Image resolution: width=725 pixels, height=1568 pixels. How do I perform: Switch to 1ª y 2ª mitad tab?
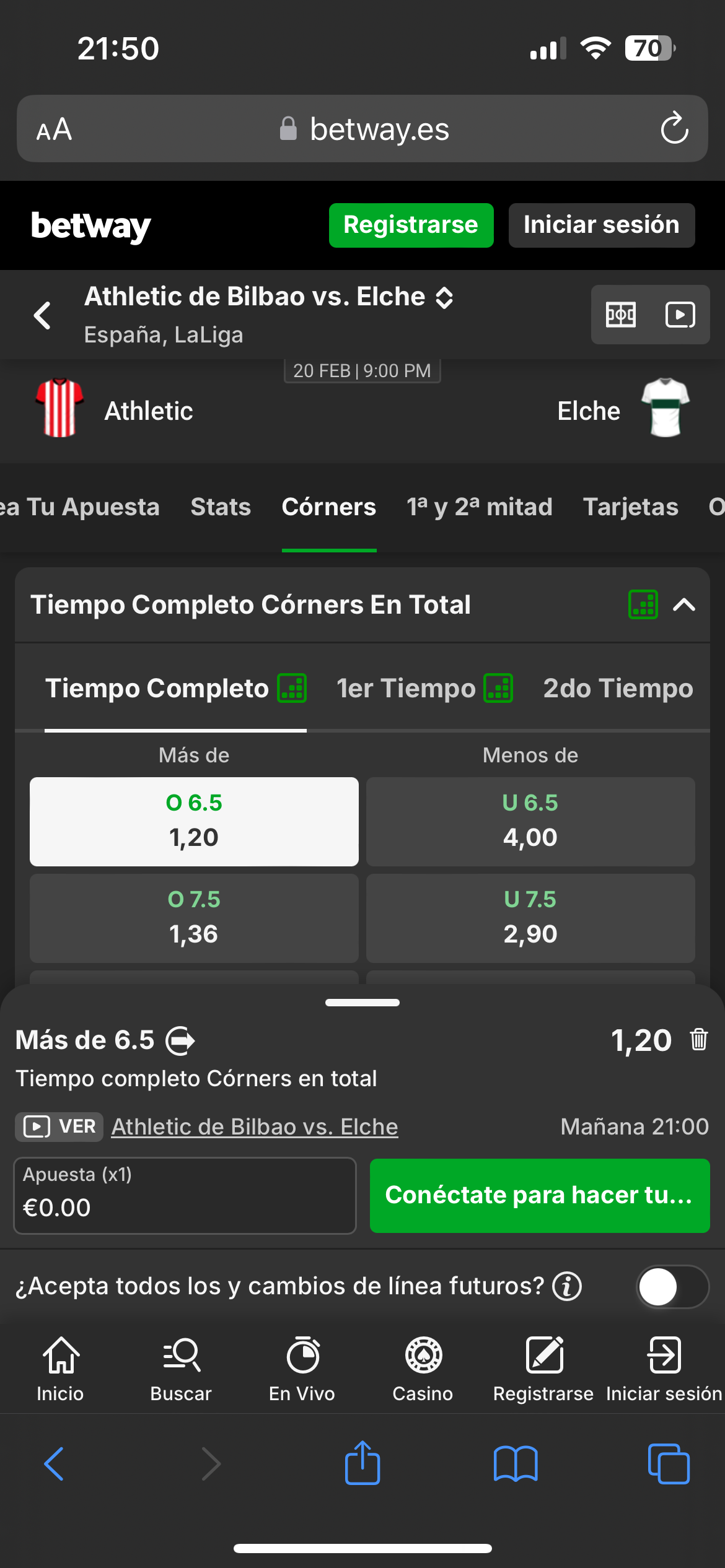pyautogui.click(x=479, y=507)
